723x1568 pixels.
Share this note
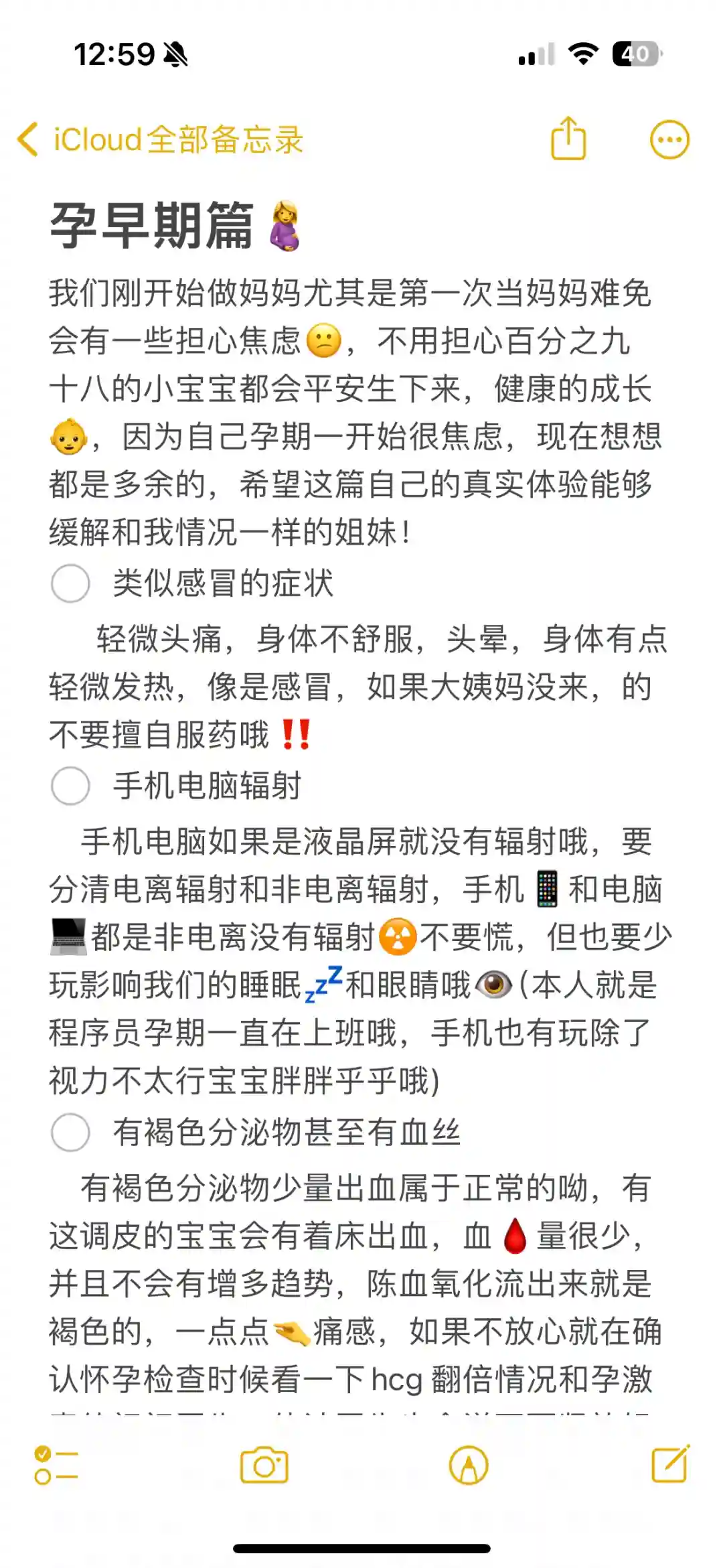pos(568,139)
